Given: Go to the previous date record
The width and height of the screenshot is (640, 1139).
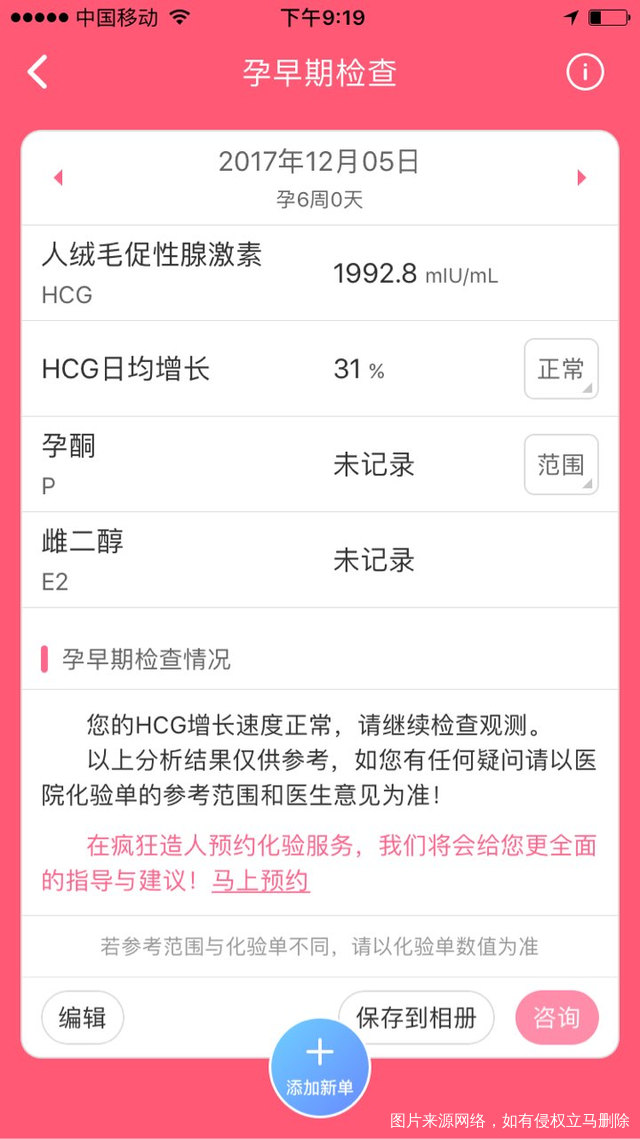Looking at the screenshot, I should [58, 178].
